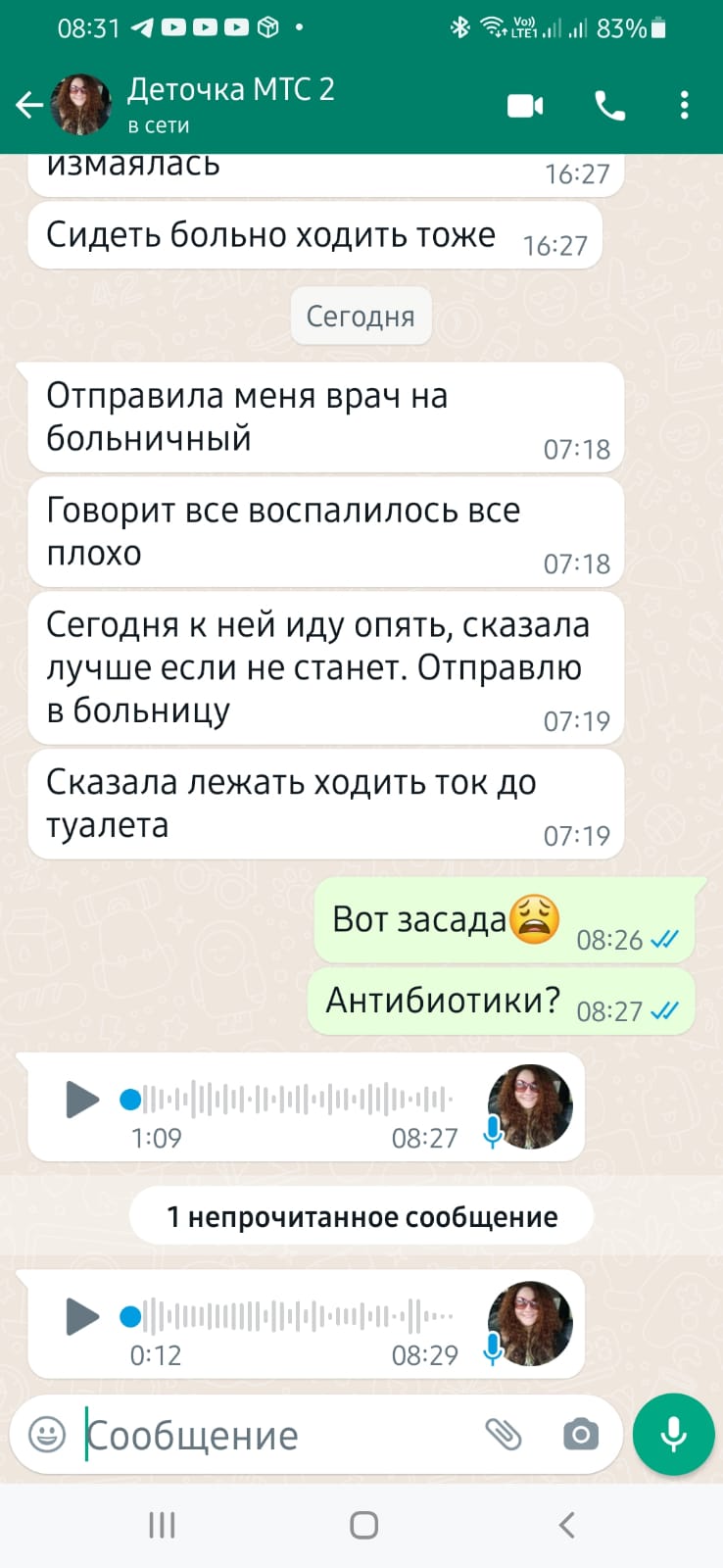Open the system recent apps view
The width and height of the screenshot is (723, 1568).
(x=162, y=1525)
